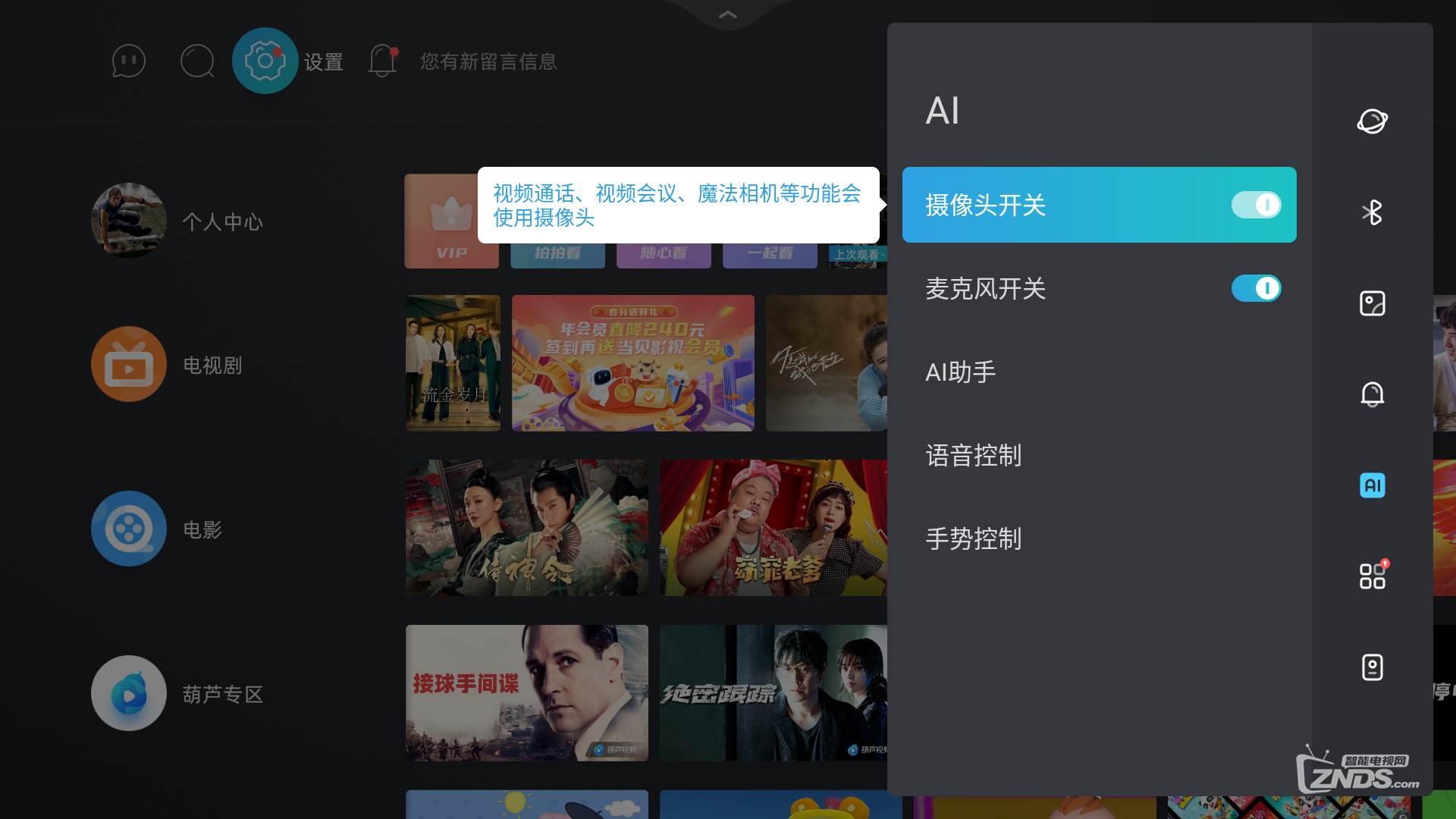Open apps settings grid icon
Viewport: 1456px width, 819px height.
point(1372,576)
